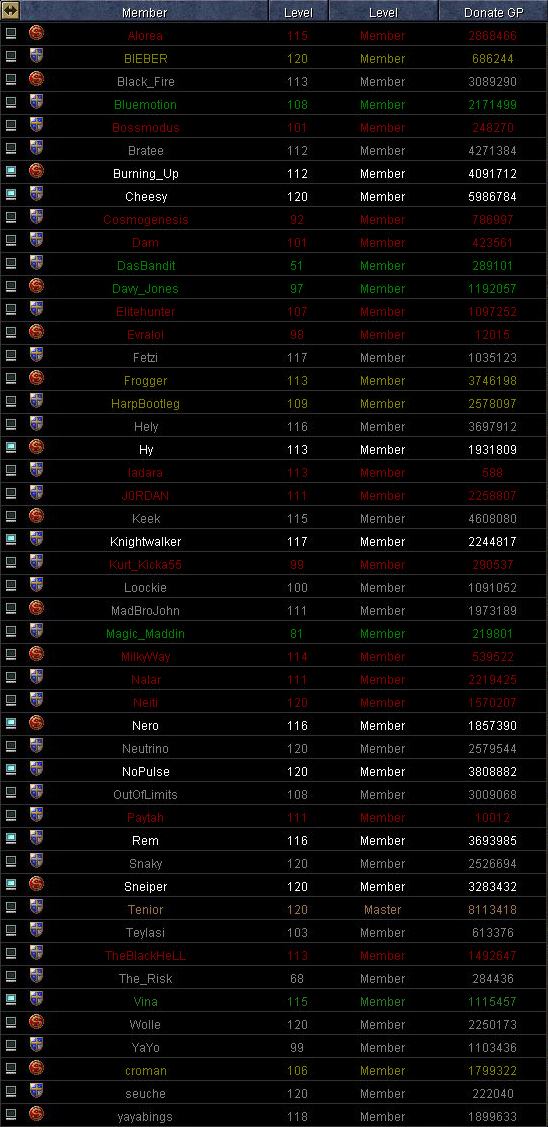Select guild master Tenior's row

[274, 910]
